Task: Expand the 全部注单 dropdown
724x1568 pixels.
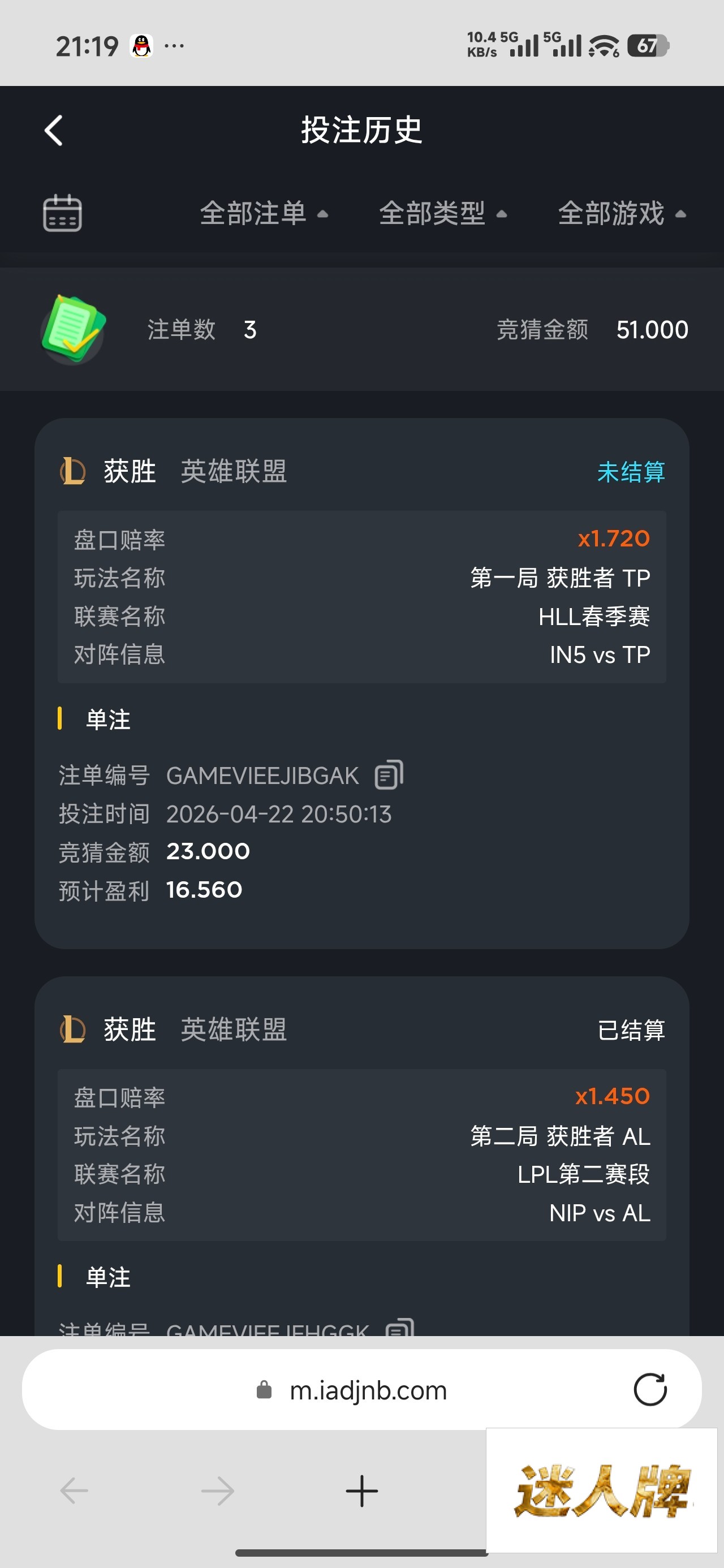Action: tap(263, 214)
